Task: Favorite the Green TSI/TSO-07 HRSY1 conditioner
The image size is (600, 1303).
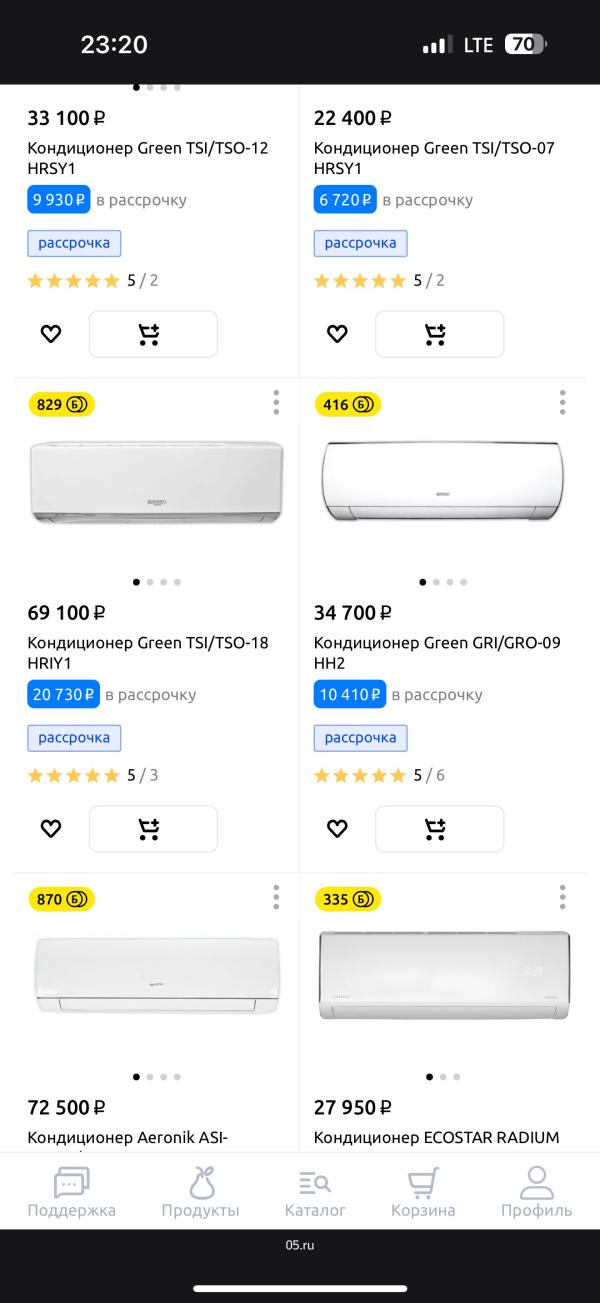Action: 337,334
